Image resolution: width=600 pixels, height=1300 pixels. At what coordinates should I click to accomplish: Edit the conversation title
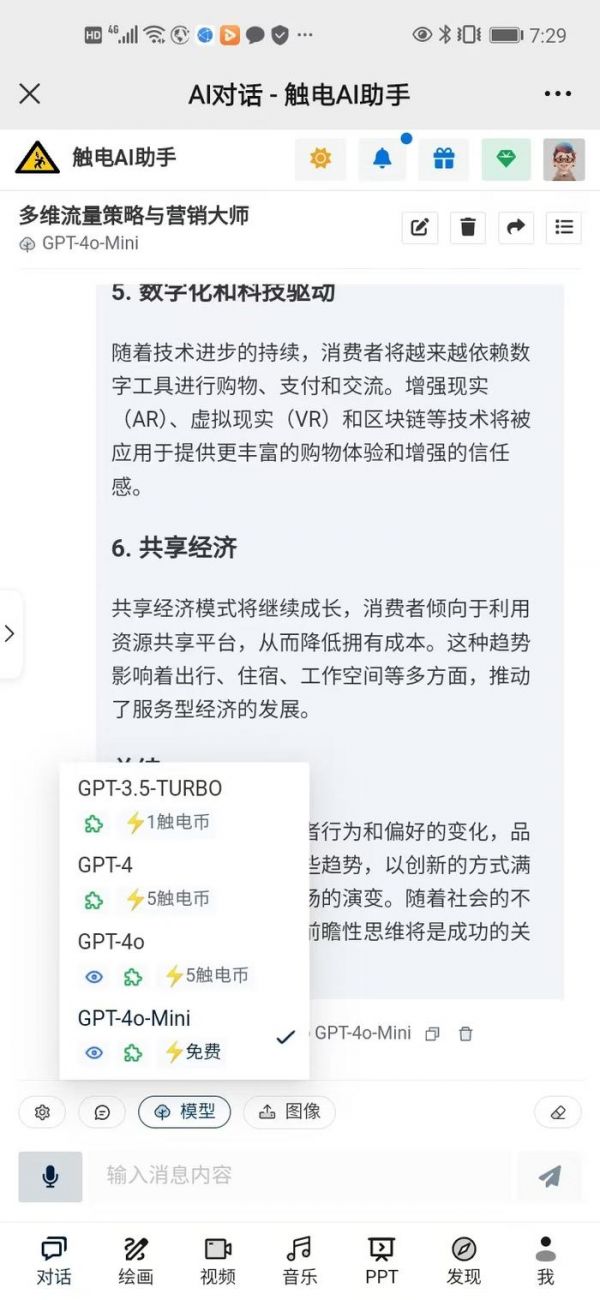[x=420, y=227]
